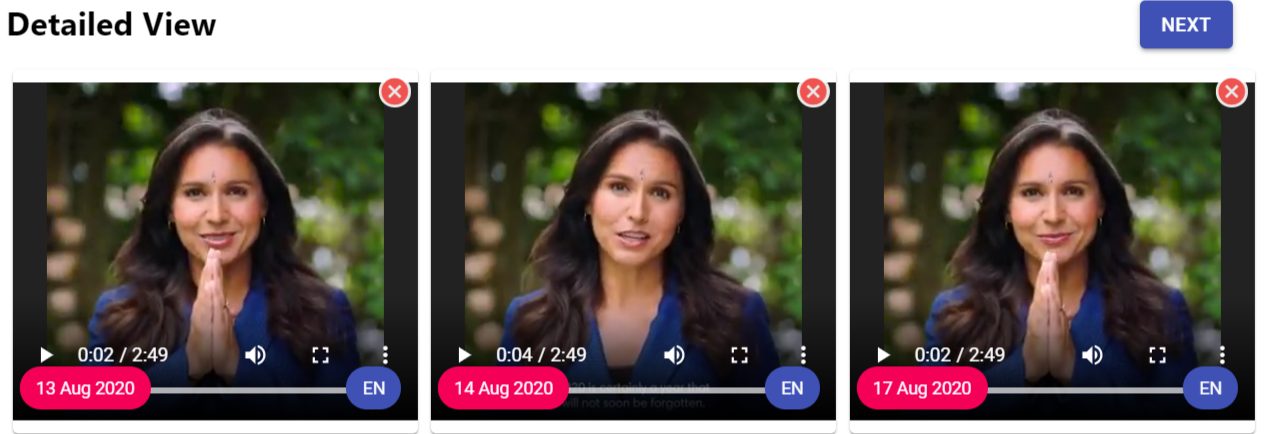
Task: Mute the 14 Aug 2020 video
Action: tap(674, 355)
